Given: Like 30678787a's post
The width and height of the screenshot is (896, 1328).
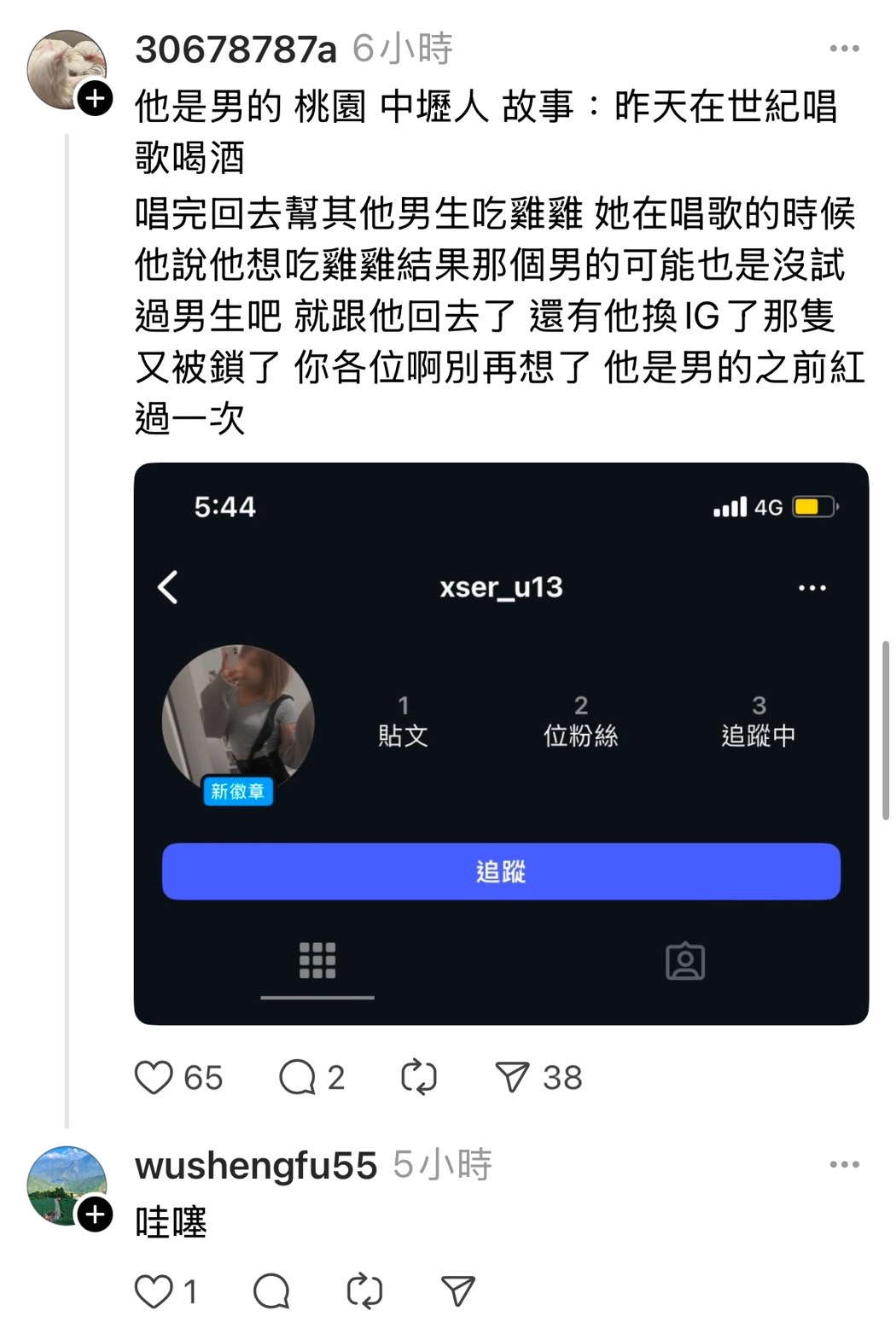Looking at the screenshot, I should click(x=154, y=1077).
